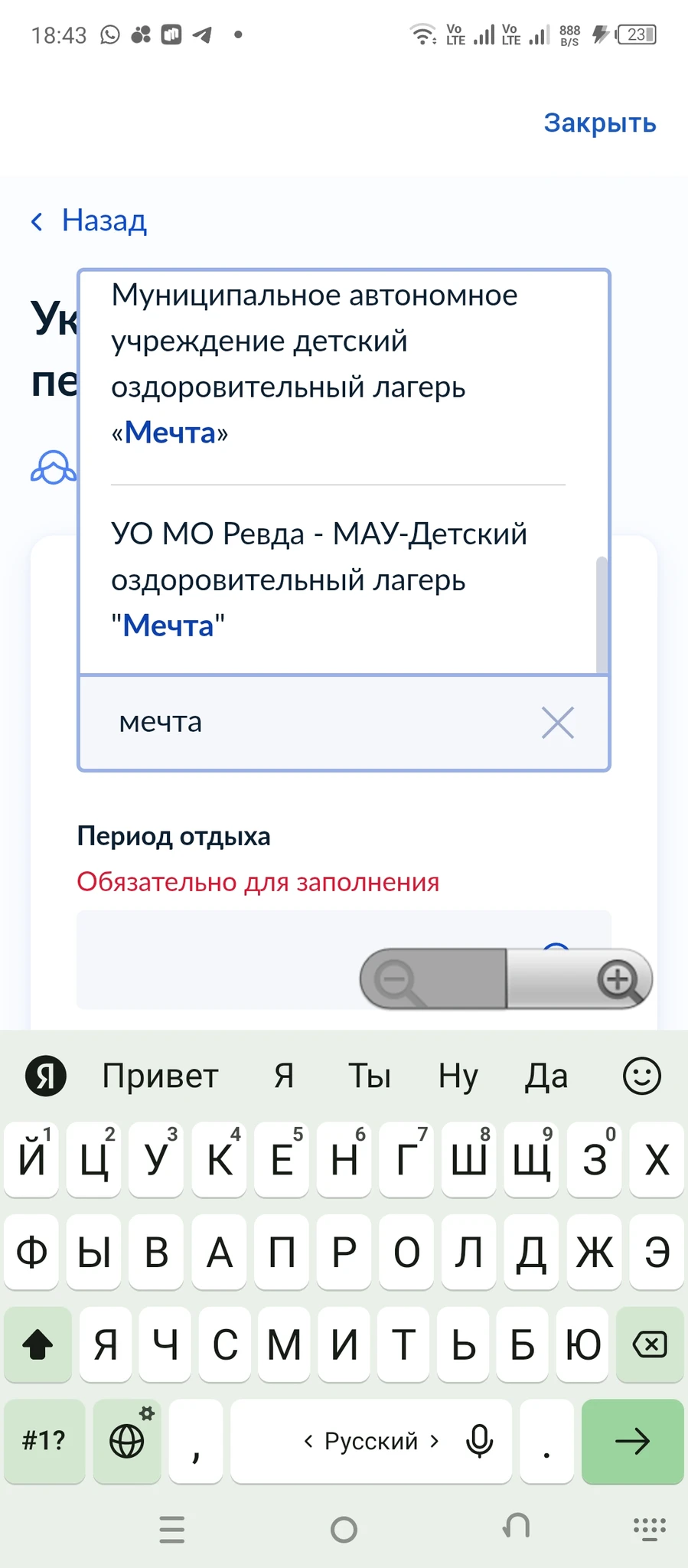688x1568 pixels.
Task: Open the emoji keyboard smiley
Action: (641, 1076)
